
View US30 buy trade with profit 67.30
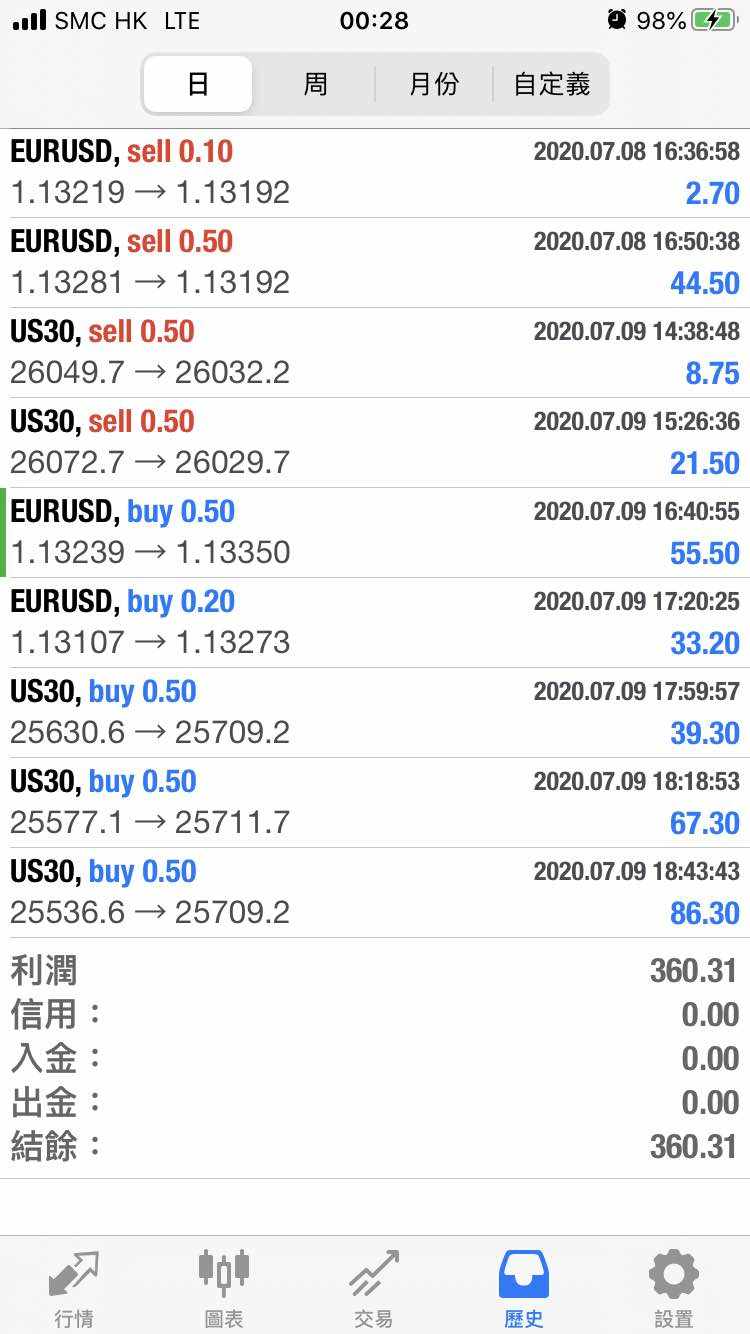[x=375, y=803]
